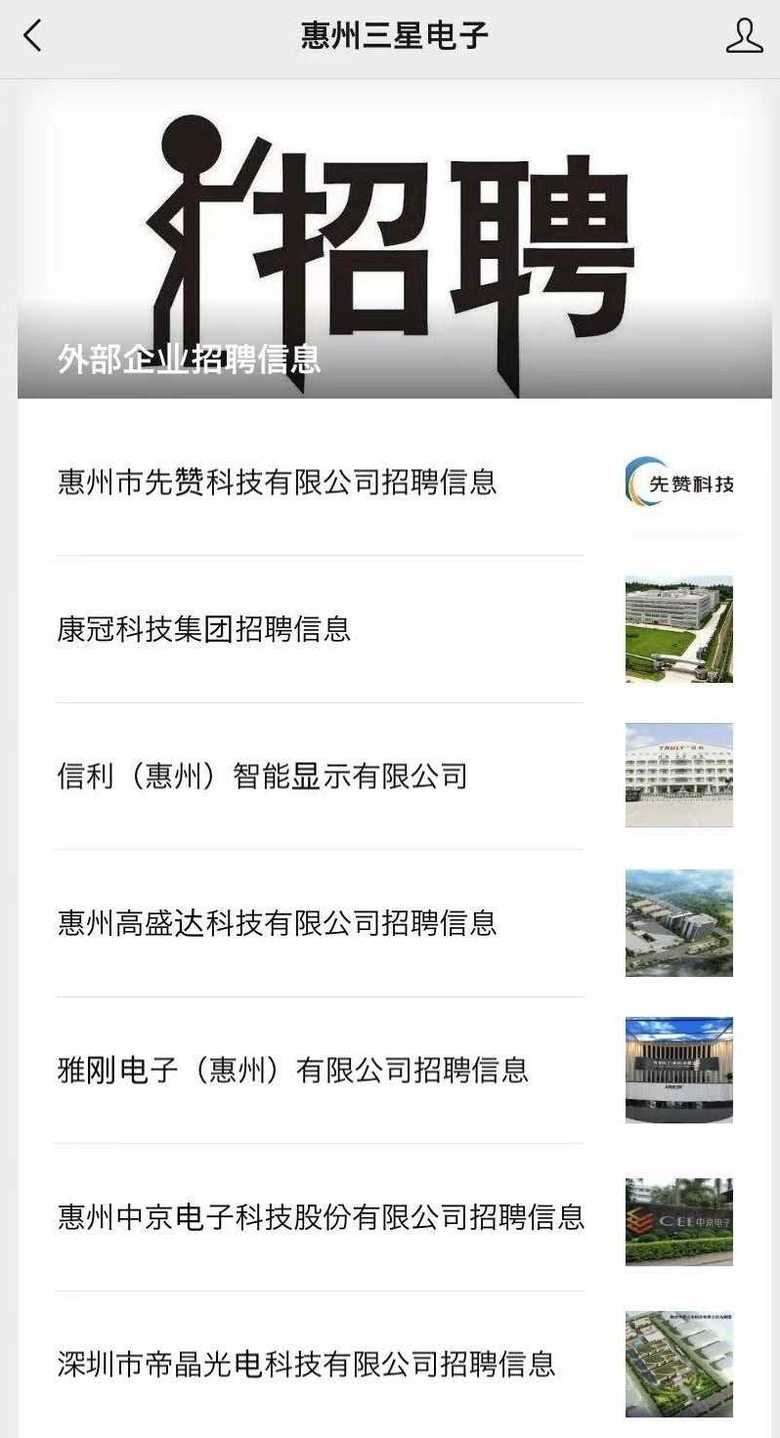Viewport: 780px width, 1438px height.
Task: Open 惠州高盛达科技有限公司招聘信息
Action: tap(395, 923)
